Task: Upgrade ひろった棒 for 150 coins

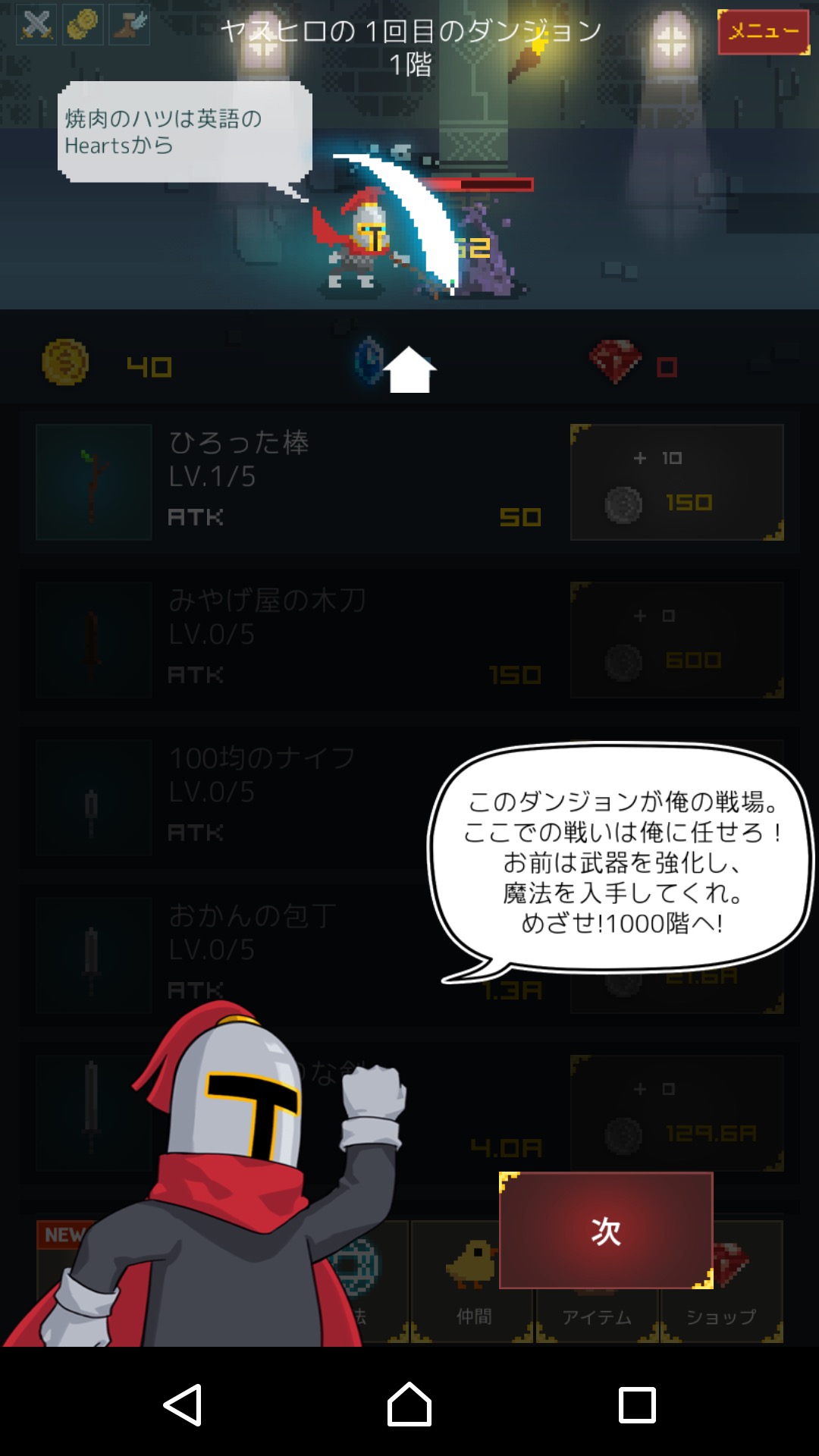Action: tap(676, 482)
